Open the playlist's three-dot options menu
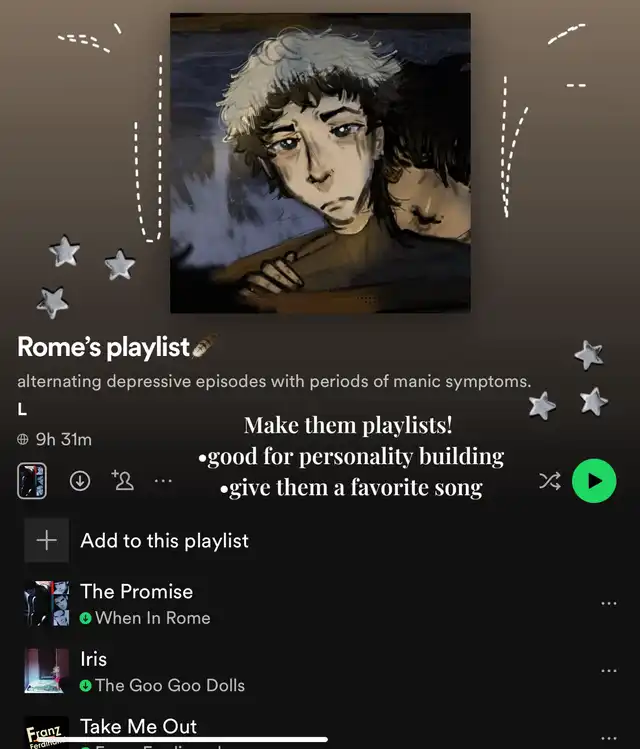 (x=163, y=481)
